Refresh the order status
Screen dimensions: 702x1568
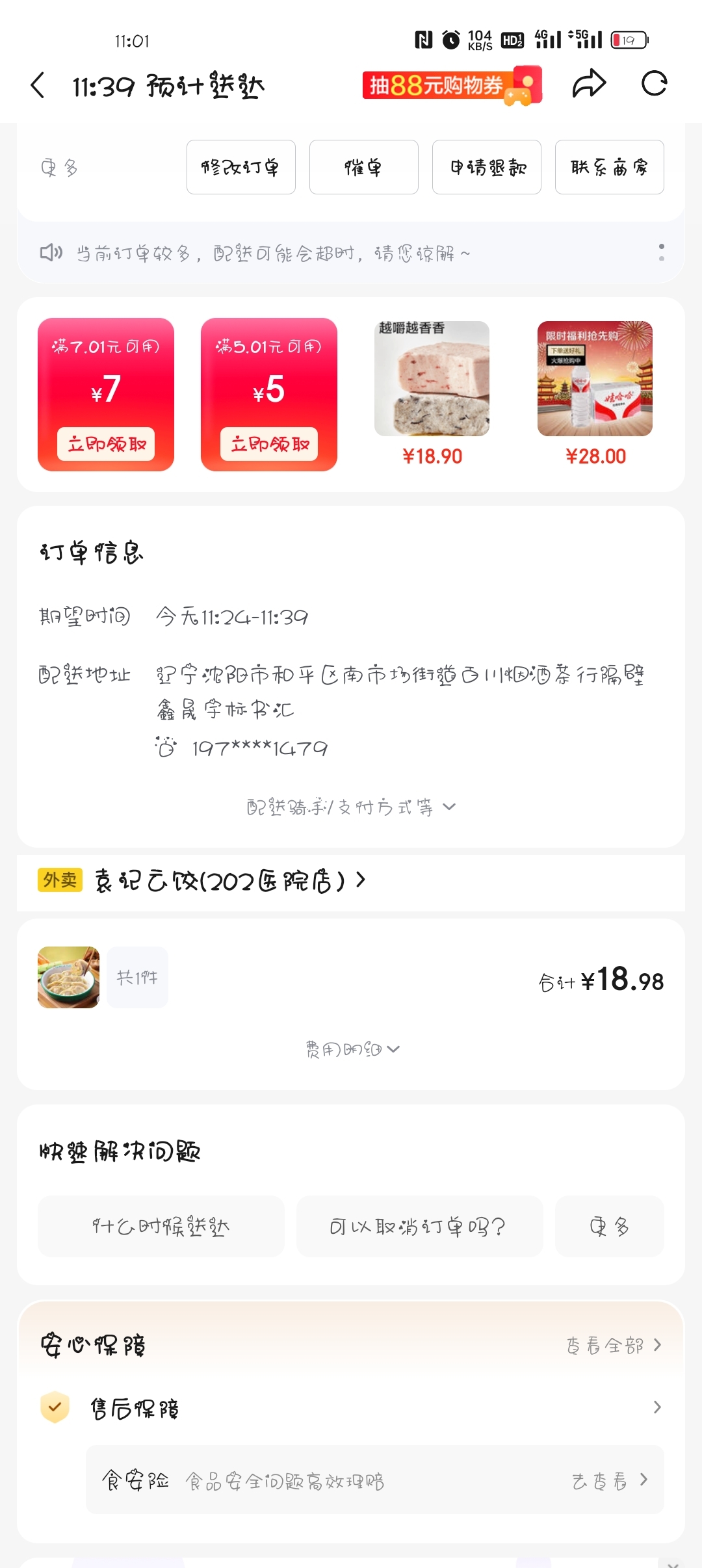click(654, 84)
